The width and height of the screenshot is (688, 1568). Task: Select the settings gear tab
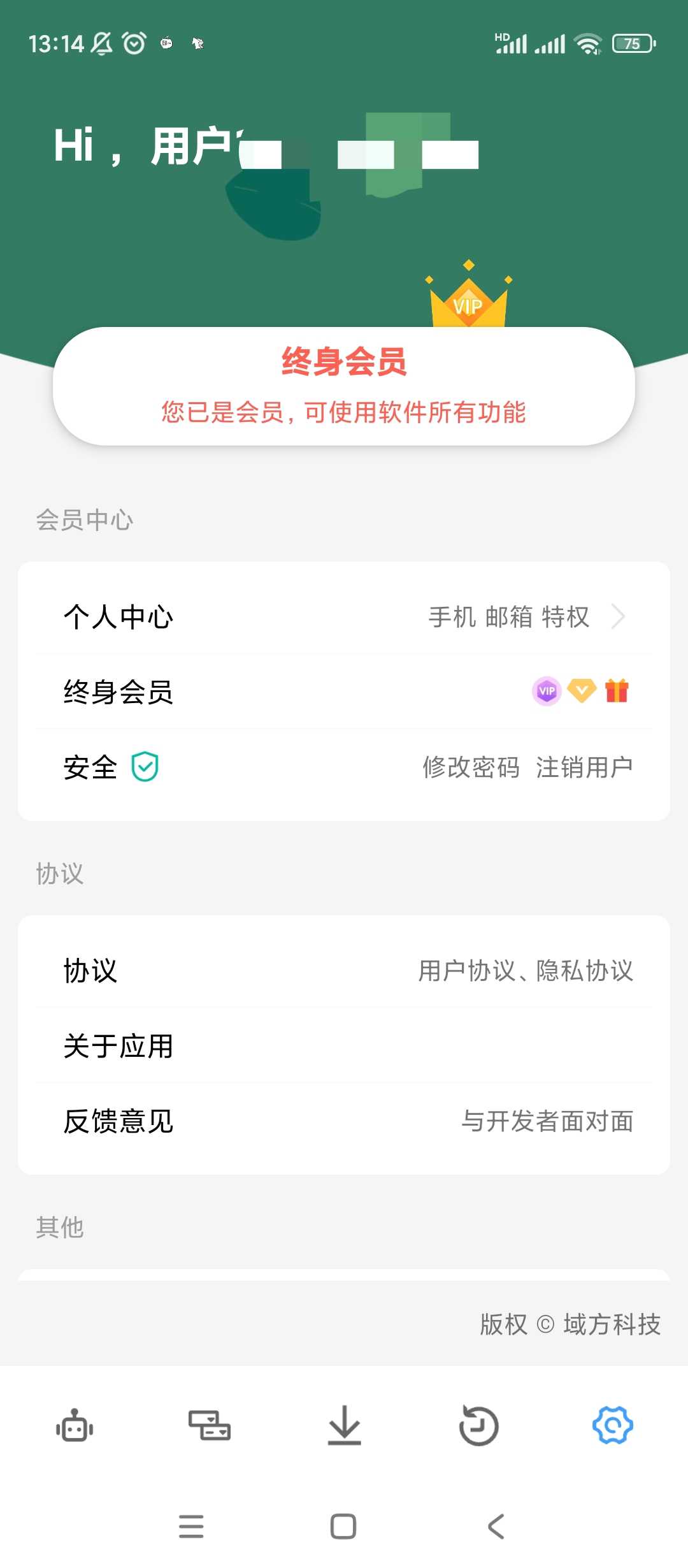pos(612,1425)
